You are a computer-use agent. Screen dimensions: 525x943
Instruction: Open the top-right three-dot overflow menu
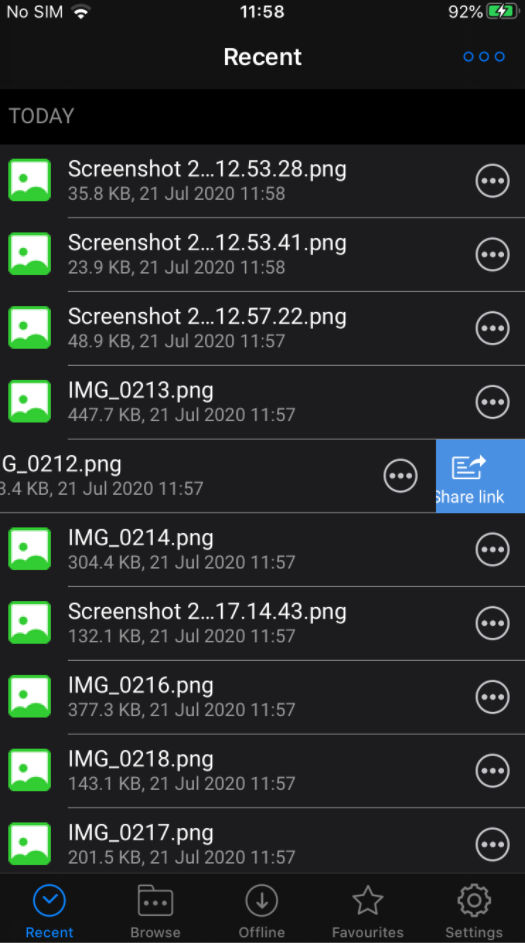pyautogui.click(x=484, y=57)
